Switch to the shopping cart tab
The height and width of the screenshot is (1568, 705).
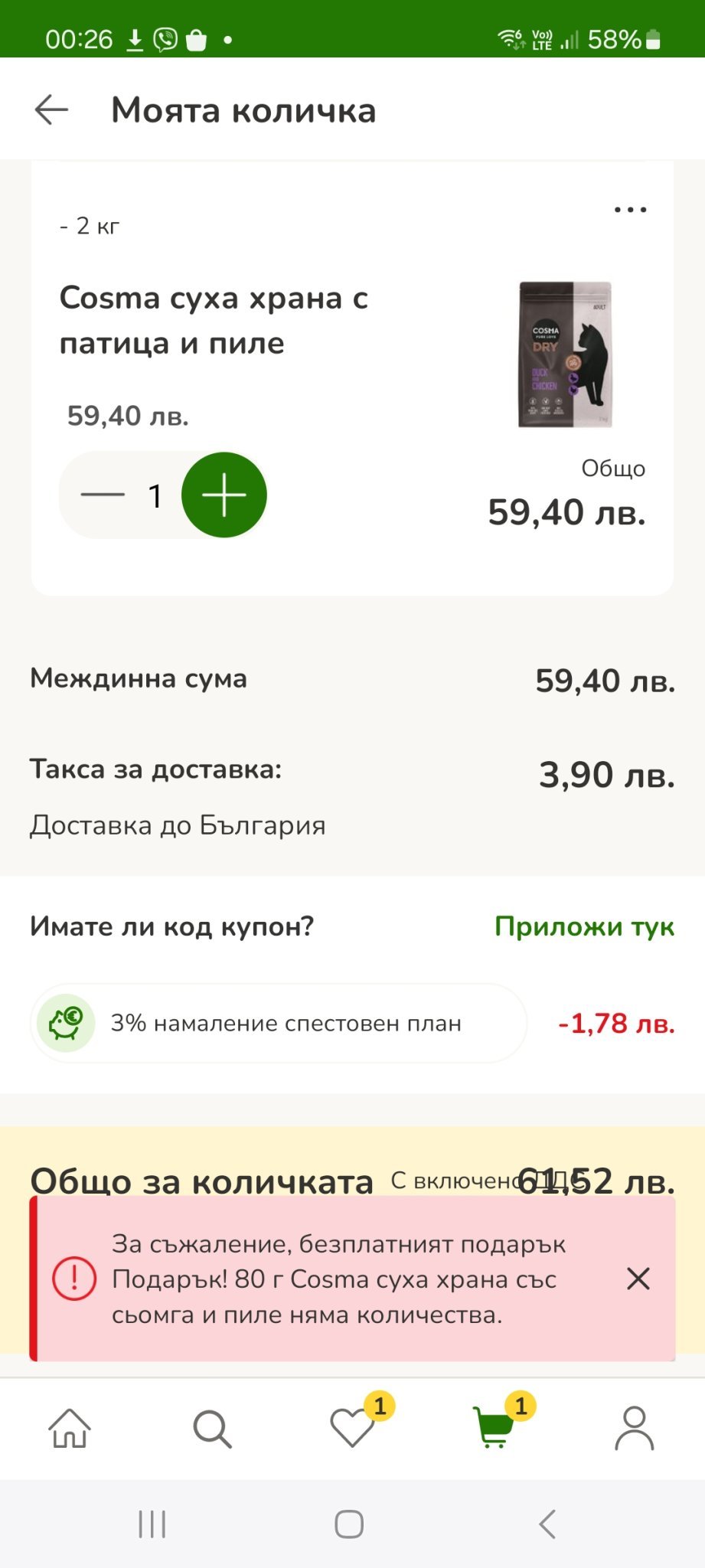pyautogui.click(x=494, y=1429)
